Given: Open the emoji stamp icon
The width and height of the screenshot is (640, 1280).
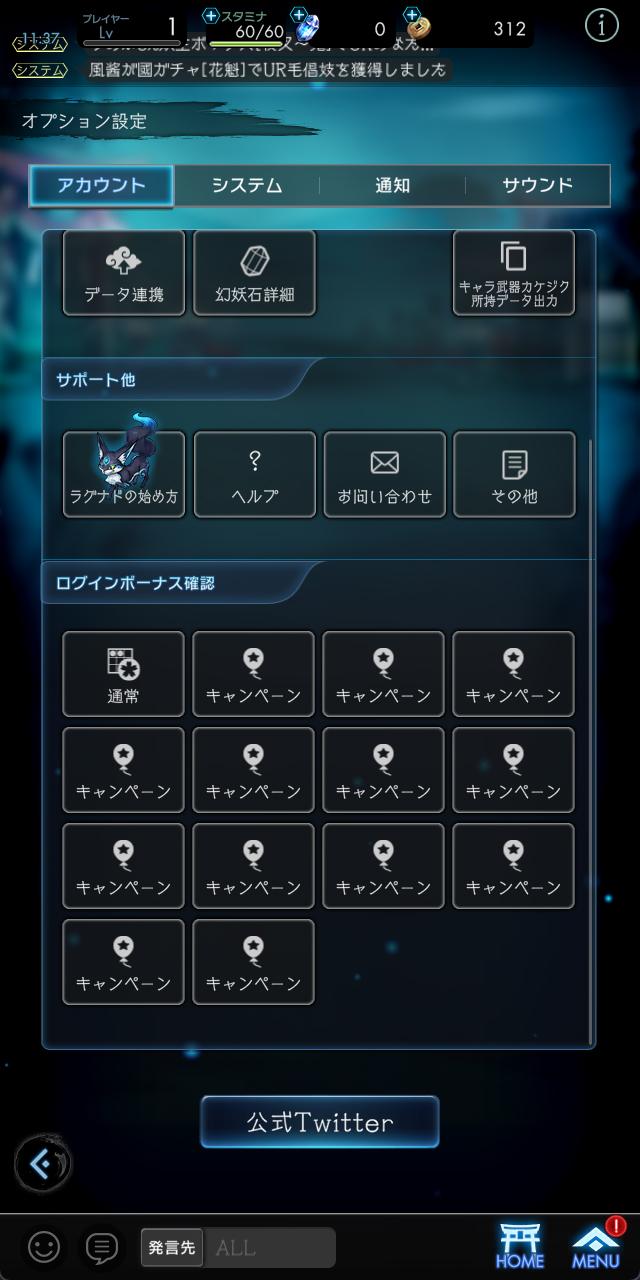Looking at the screenshot, I should pos(43,1247).
